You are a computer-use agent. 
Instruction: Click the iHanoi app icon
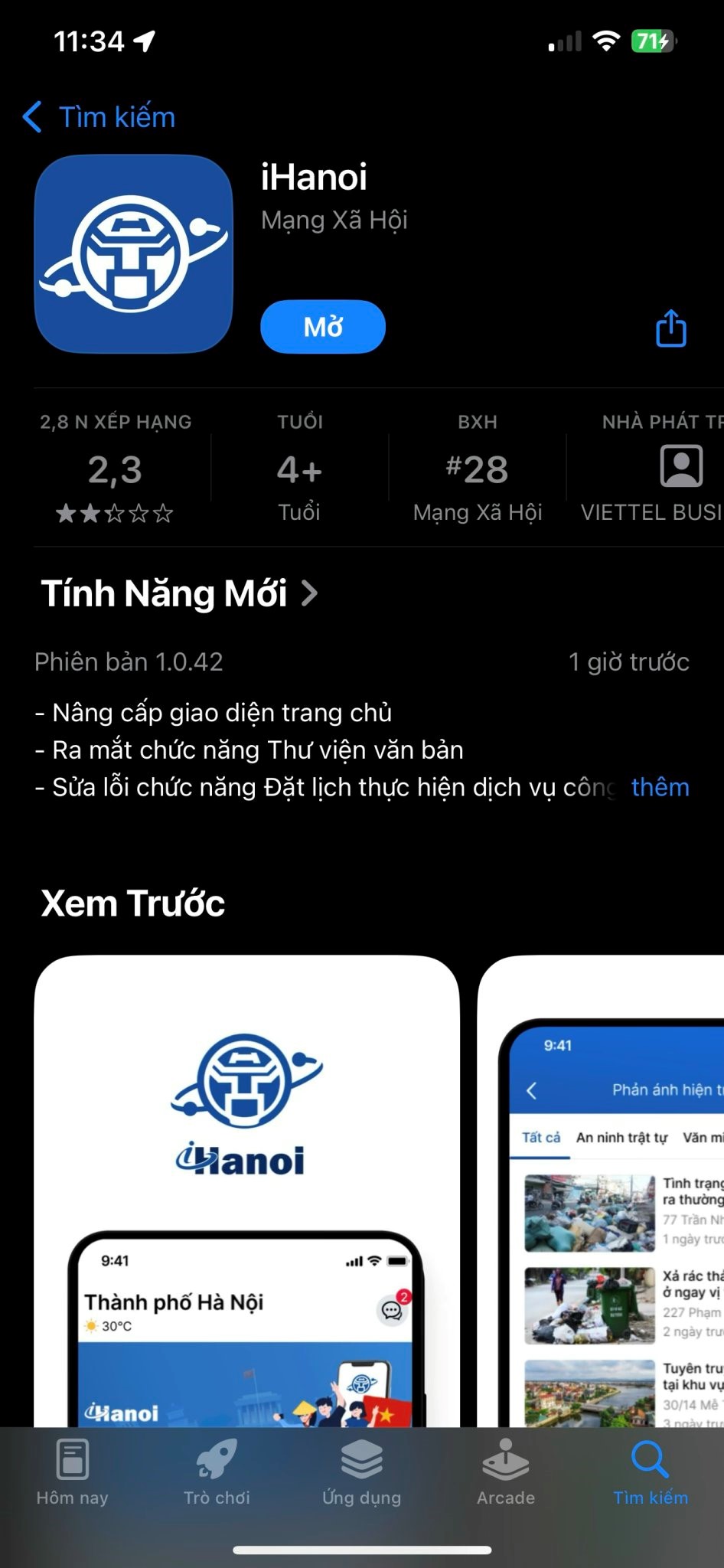pos(132,253)
